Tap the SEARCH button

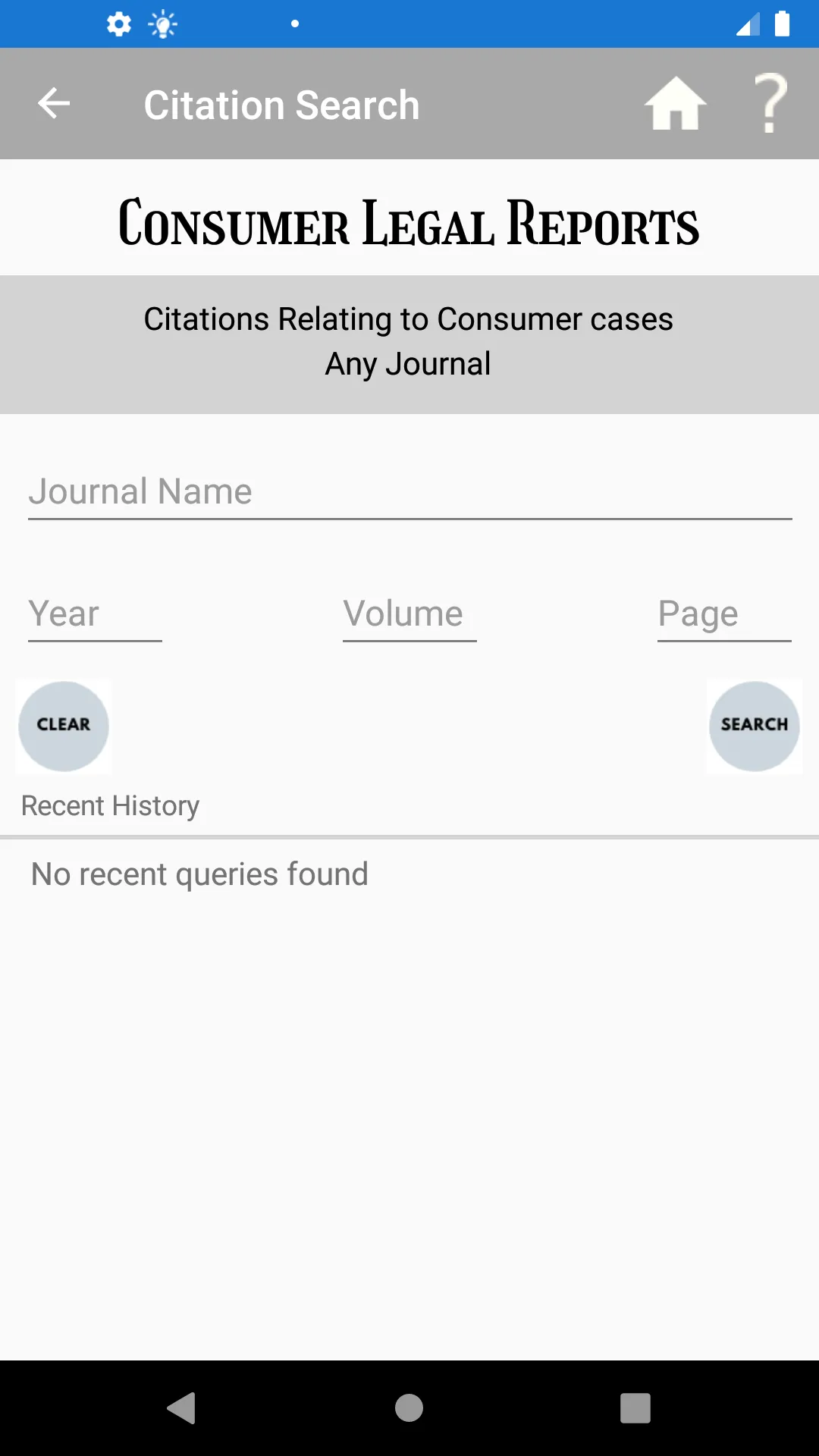(754, 726)
